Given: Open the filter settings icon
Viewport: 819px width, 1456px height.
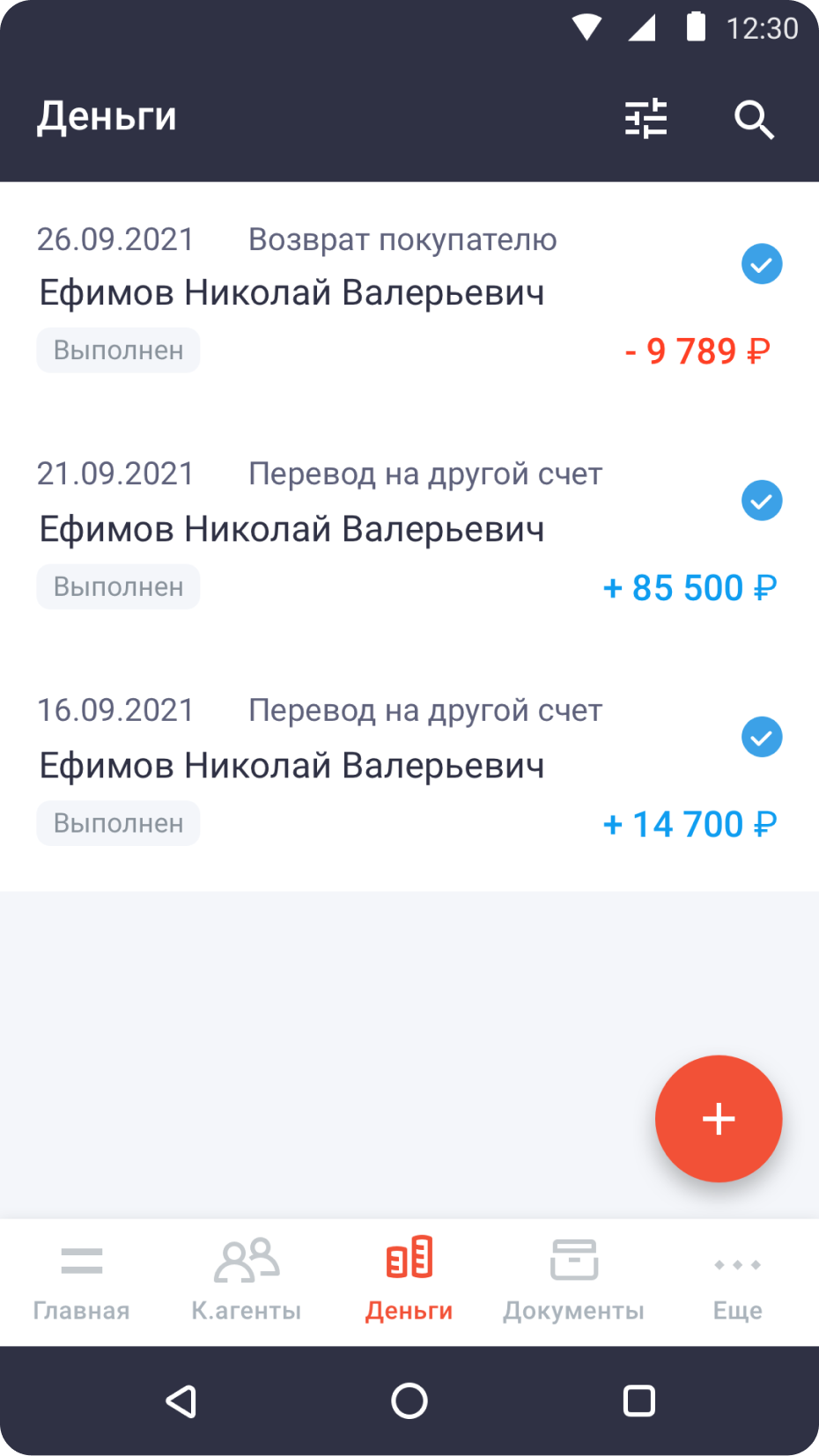Looking at the screenshot, I should point(646,118).
